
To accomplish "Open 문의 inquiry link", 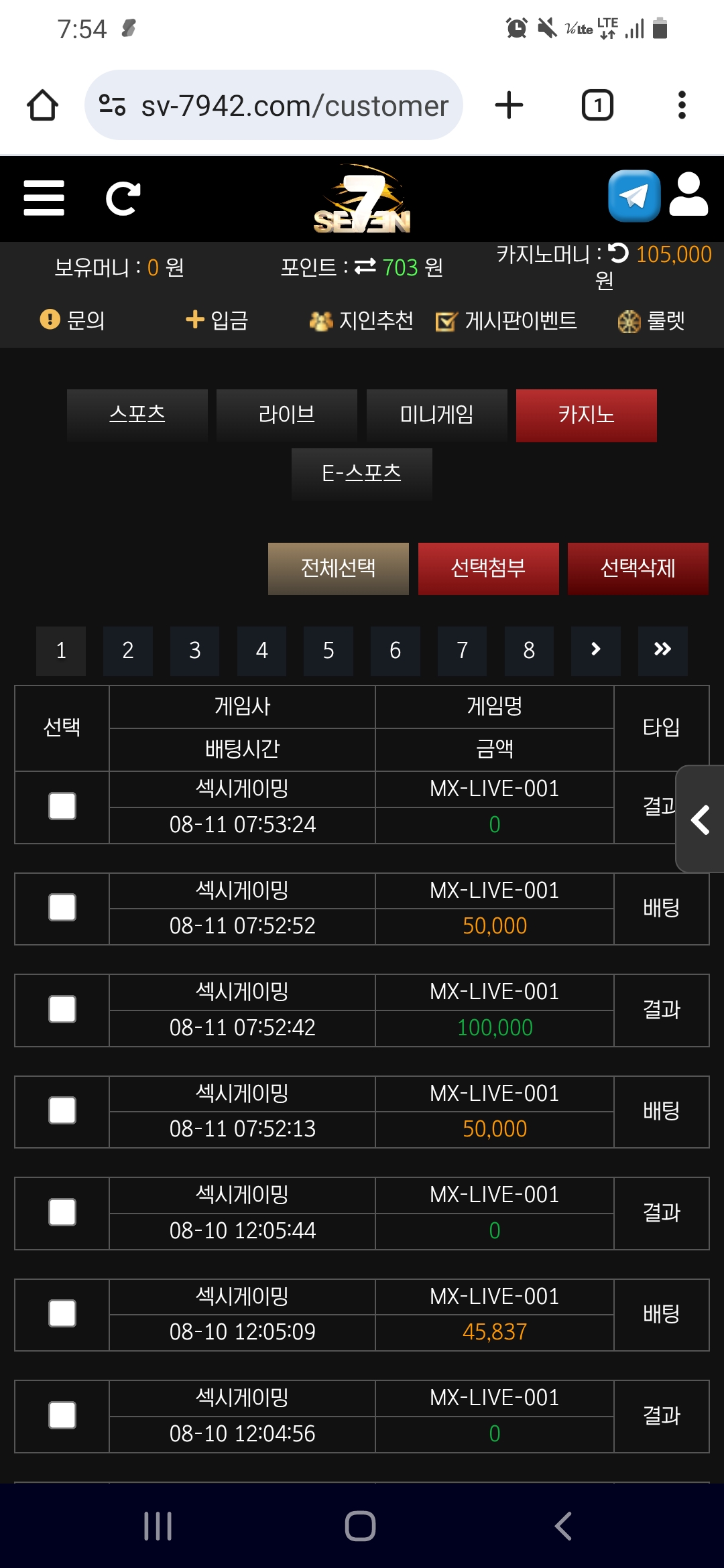I will coord(72,320).
